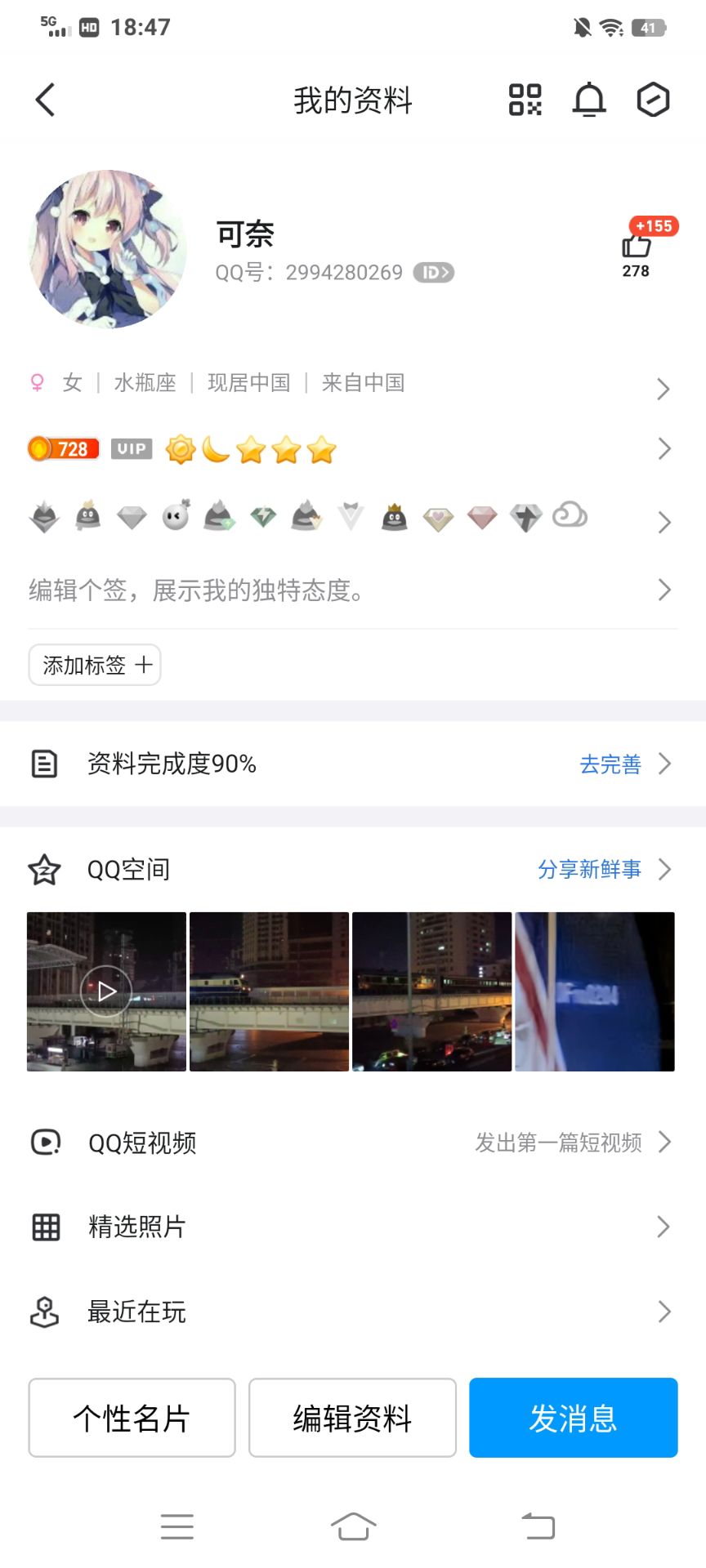The height and width of the screenshot is (1568, 706).
Task: Open the hexagon settings icon
Action: click(653, 100)
